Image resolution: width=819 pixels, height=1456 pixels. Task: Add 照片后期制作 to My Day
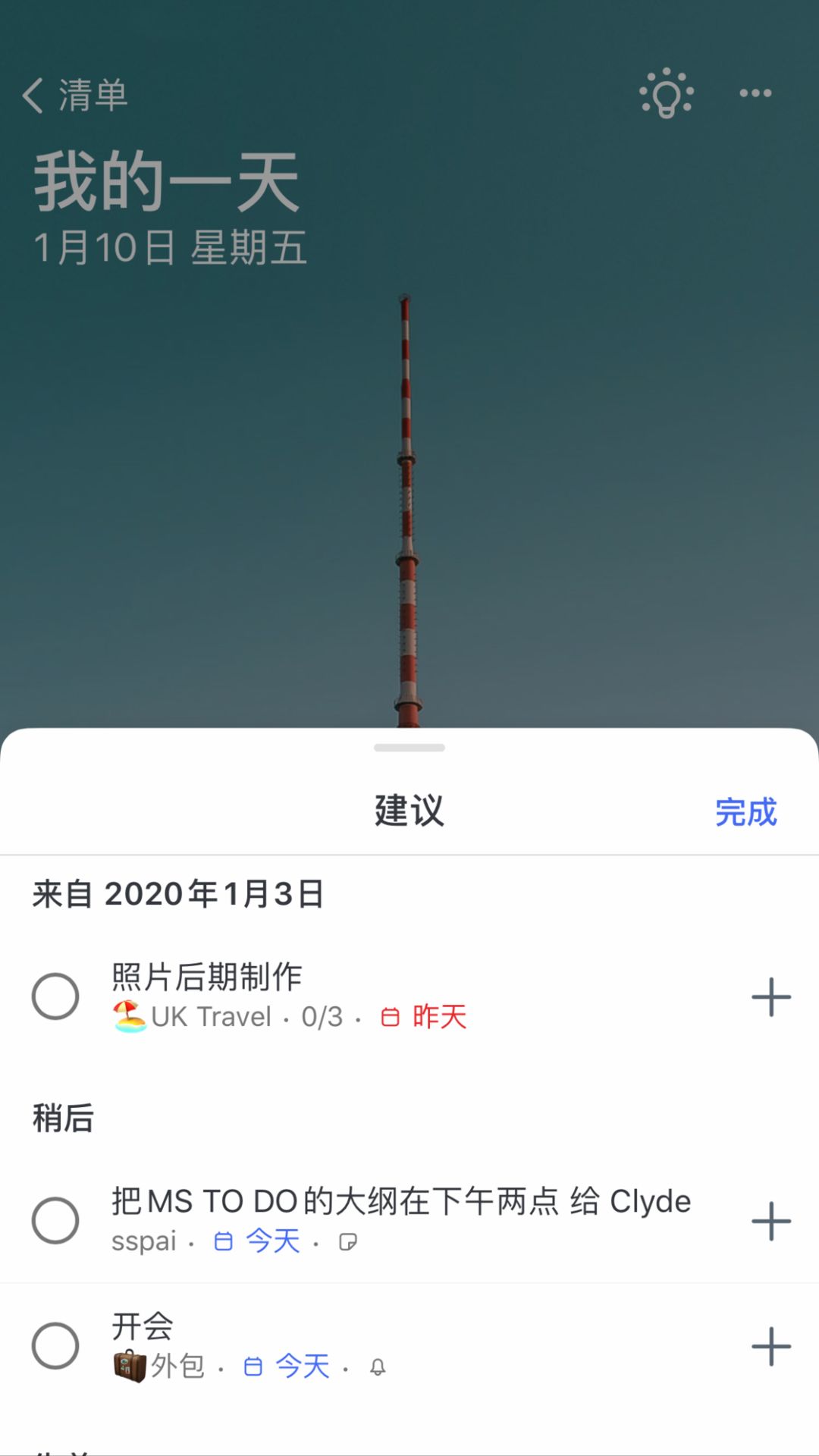[770, 996]
